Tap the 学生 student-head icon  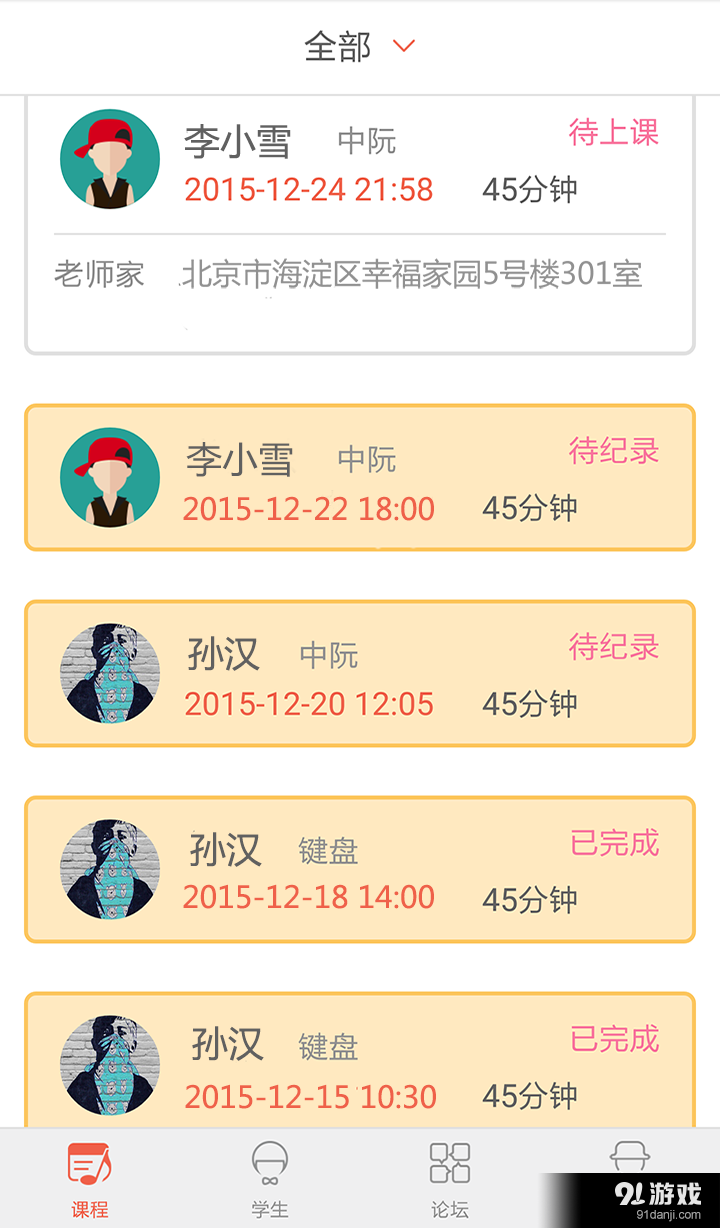(270, 1163)
